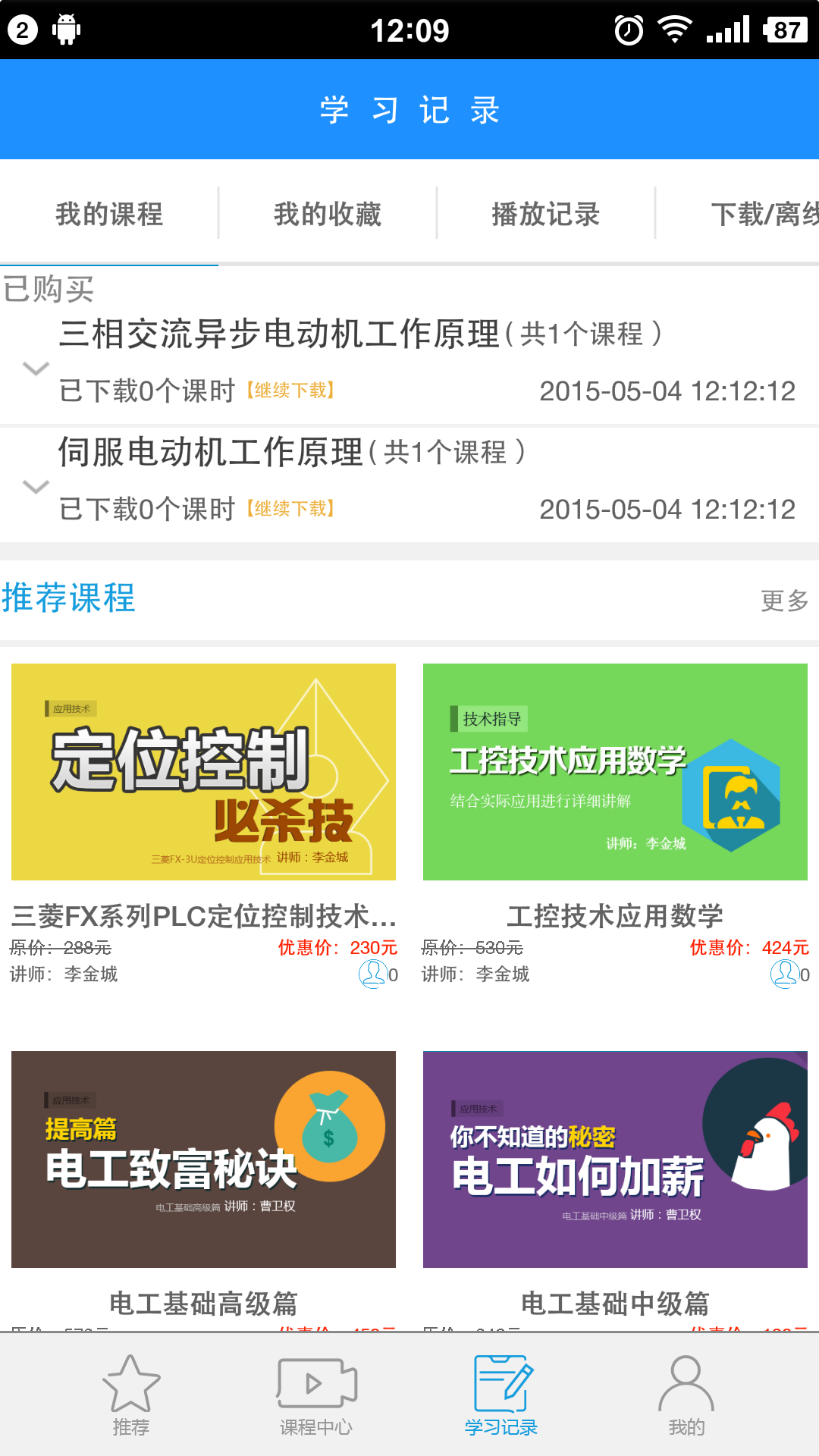Screen dimensions: 819x1456
Task: Continue downloading 三相交流异步电动机工作原理
Action: coord(291,391)
